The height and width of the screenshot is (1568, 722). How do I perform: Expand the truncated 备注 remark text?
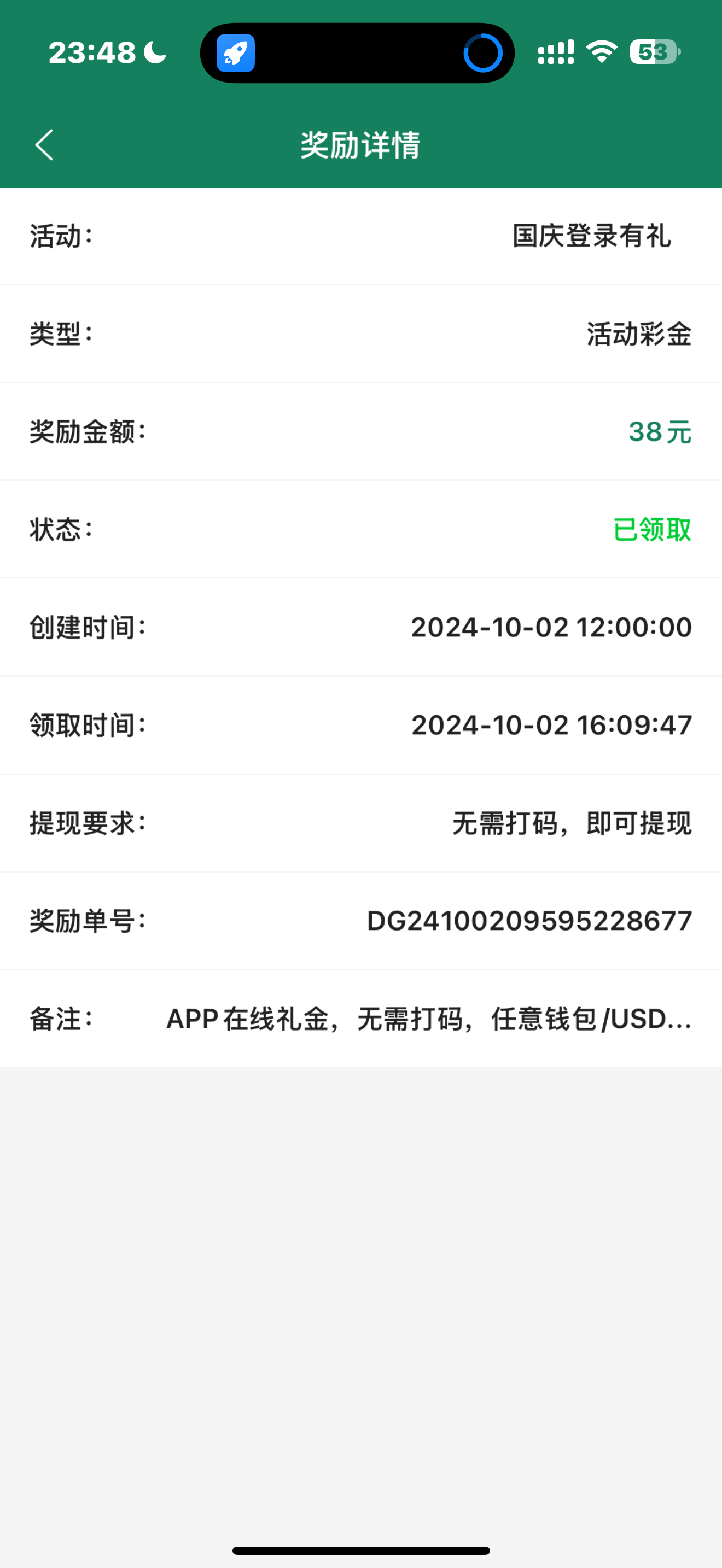(x=429, y=1019)
